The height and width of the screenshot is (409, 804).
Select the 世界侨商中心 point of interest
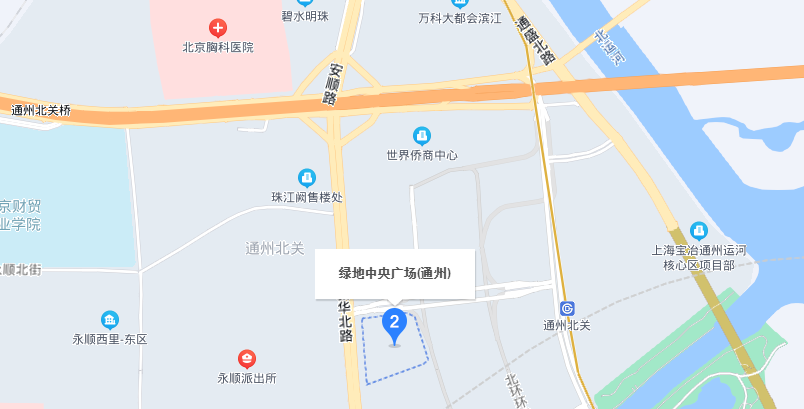(422, 135)
